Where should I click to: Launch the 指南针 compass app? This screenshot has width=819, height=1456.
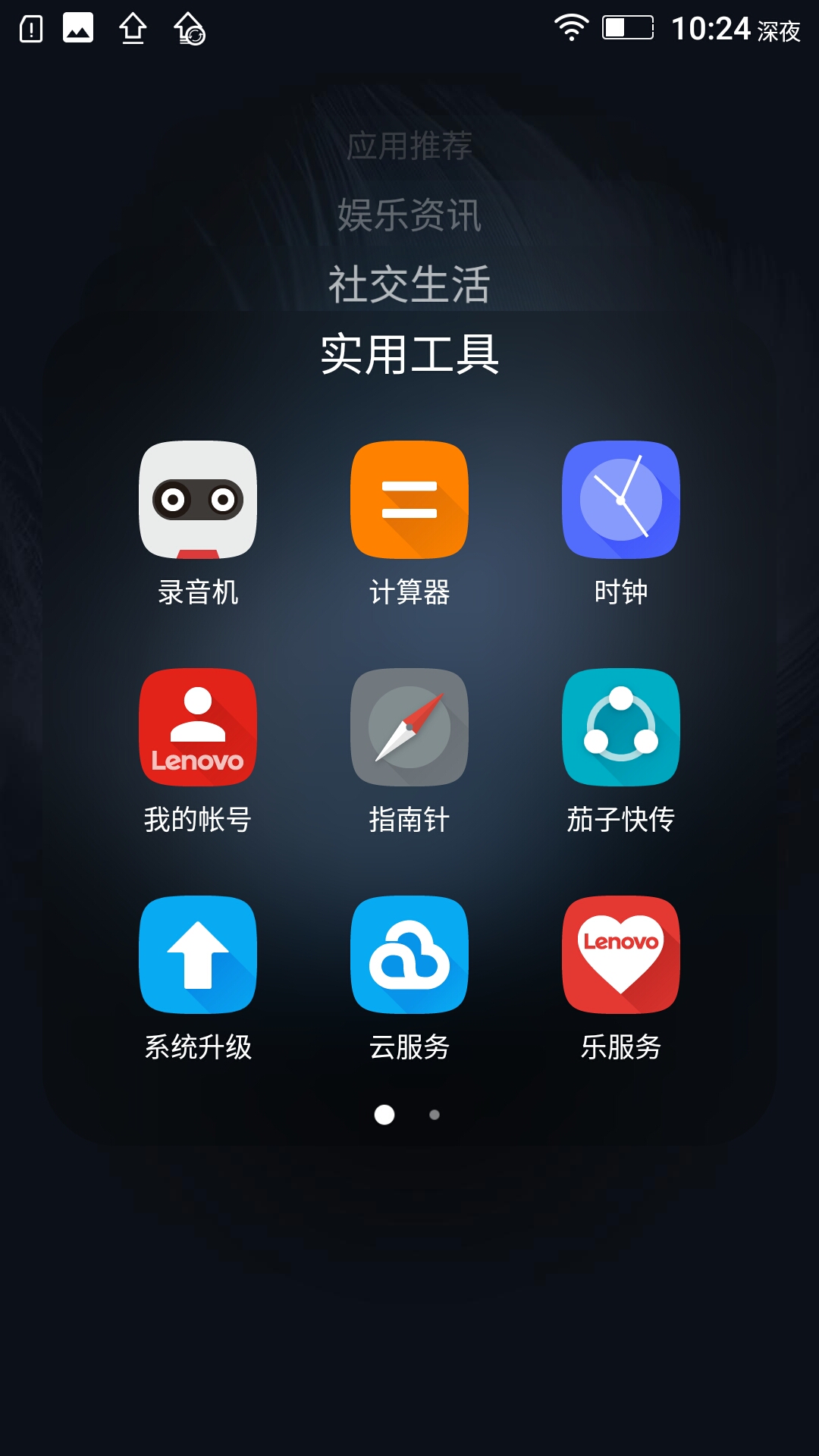409,728
